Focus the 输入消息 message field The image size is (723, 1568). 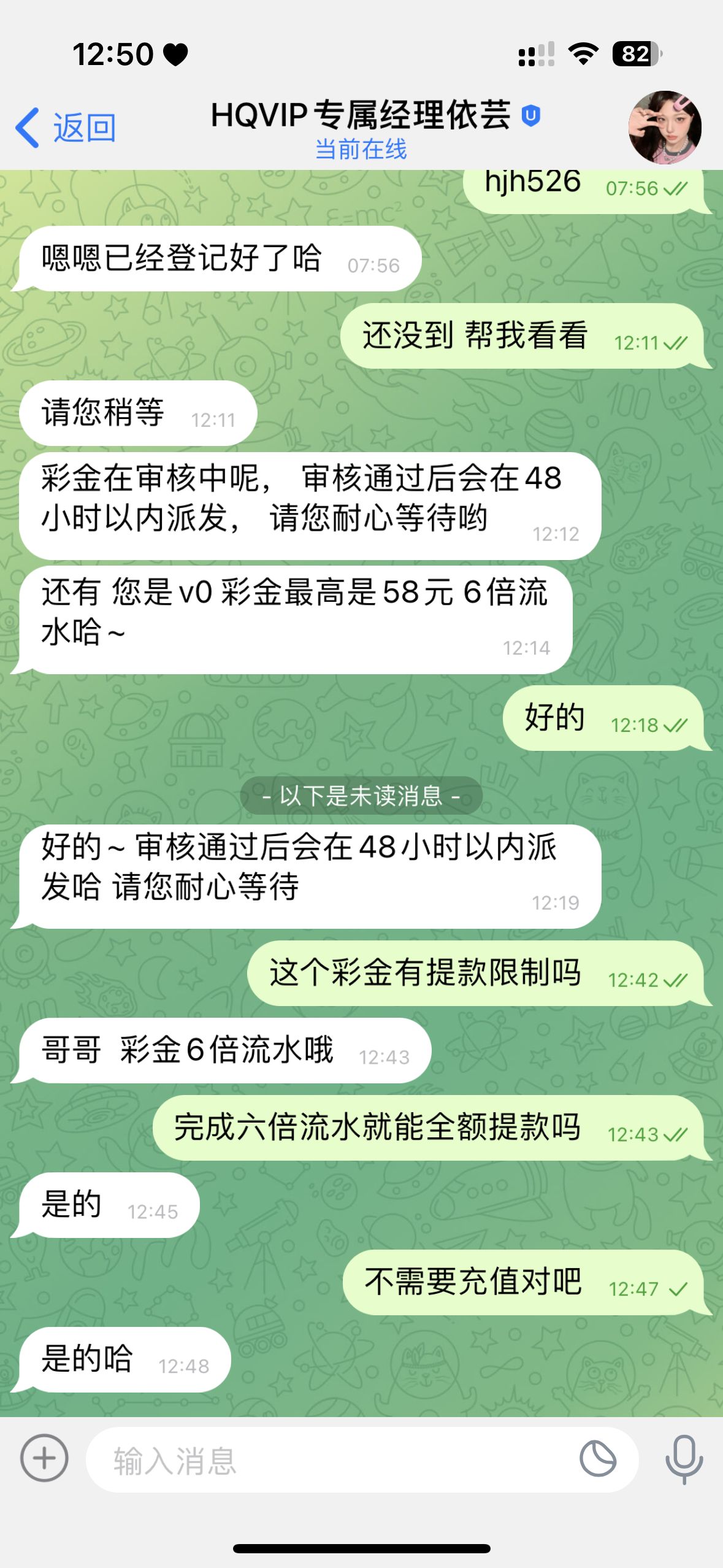click(x=331, y=1459)
